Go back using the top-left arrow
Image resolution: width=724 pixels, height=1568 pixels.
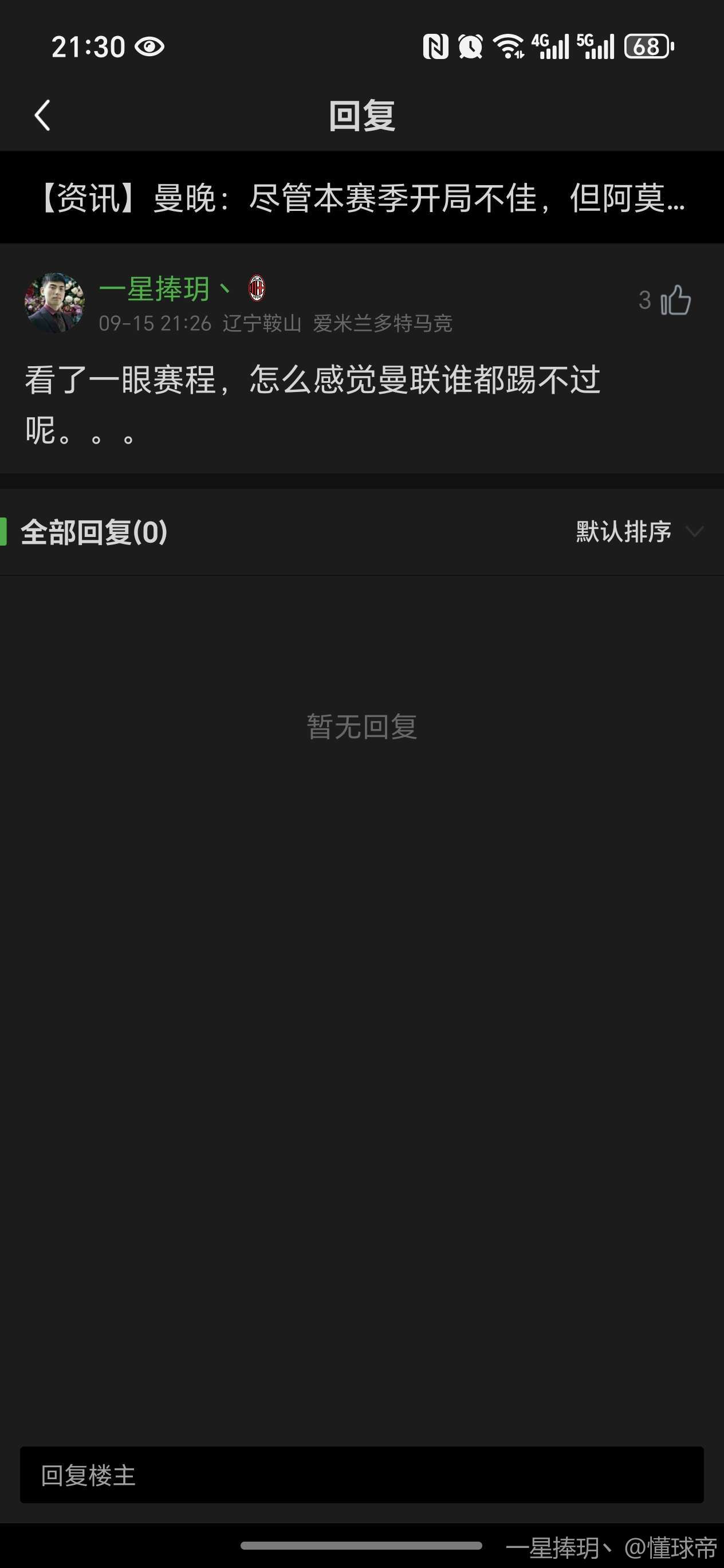coord(42,116)
